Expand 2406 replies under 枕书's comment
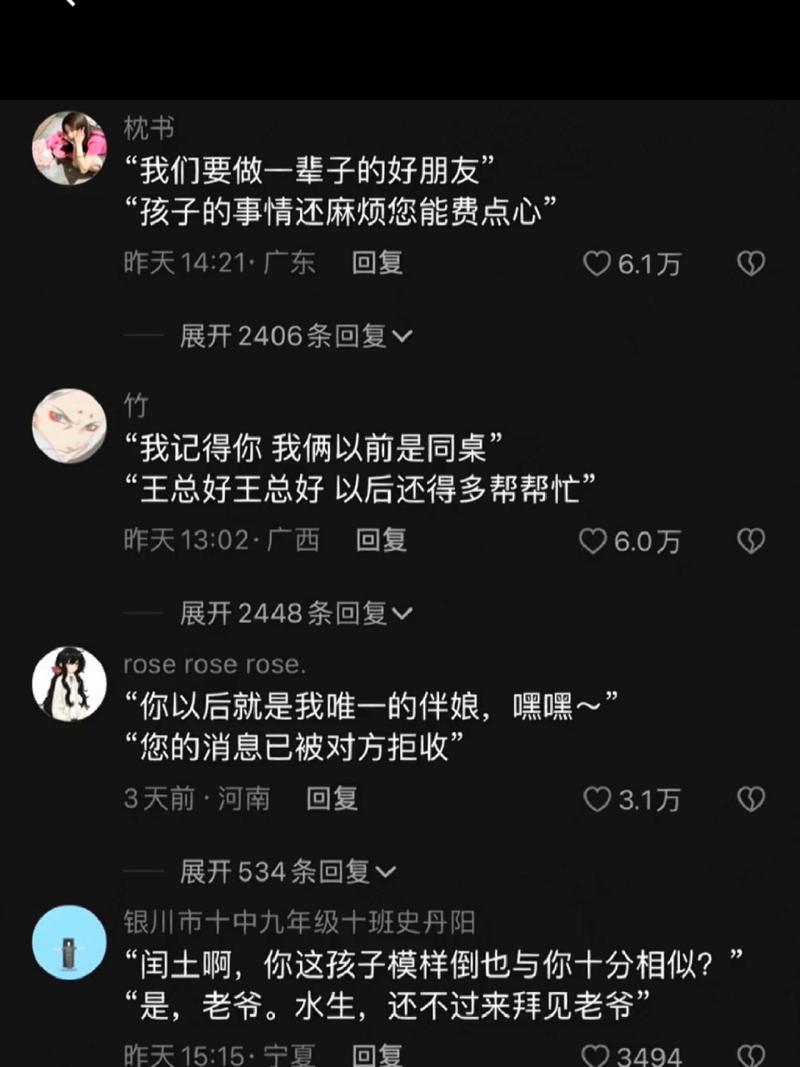This screenshot has width=800, height=1067. [x=295, y=336]
